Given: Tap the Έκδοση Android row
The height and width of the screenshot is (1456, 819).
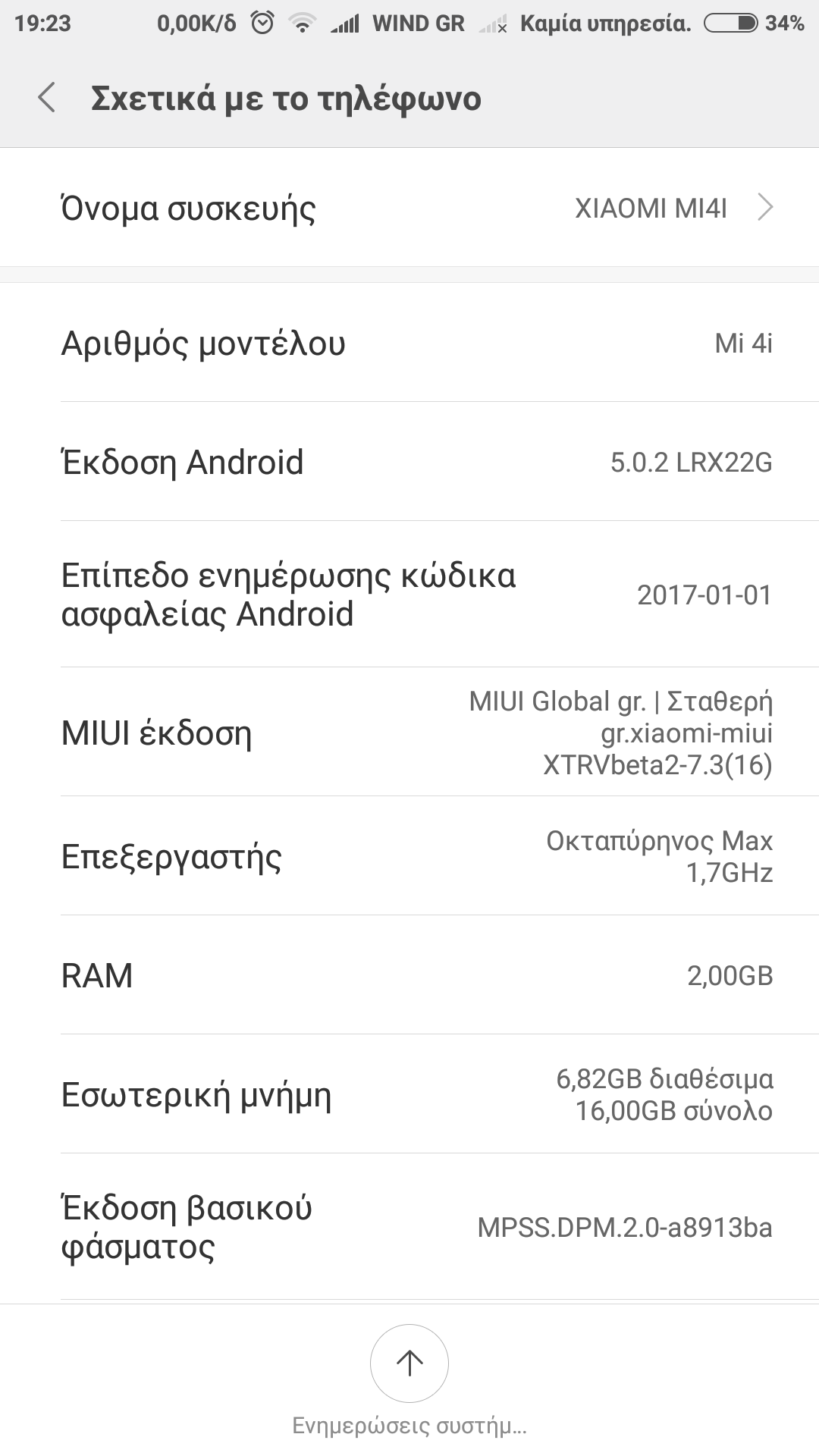Looking at the screenshot, I should (409, 462).
